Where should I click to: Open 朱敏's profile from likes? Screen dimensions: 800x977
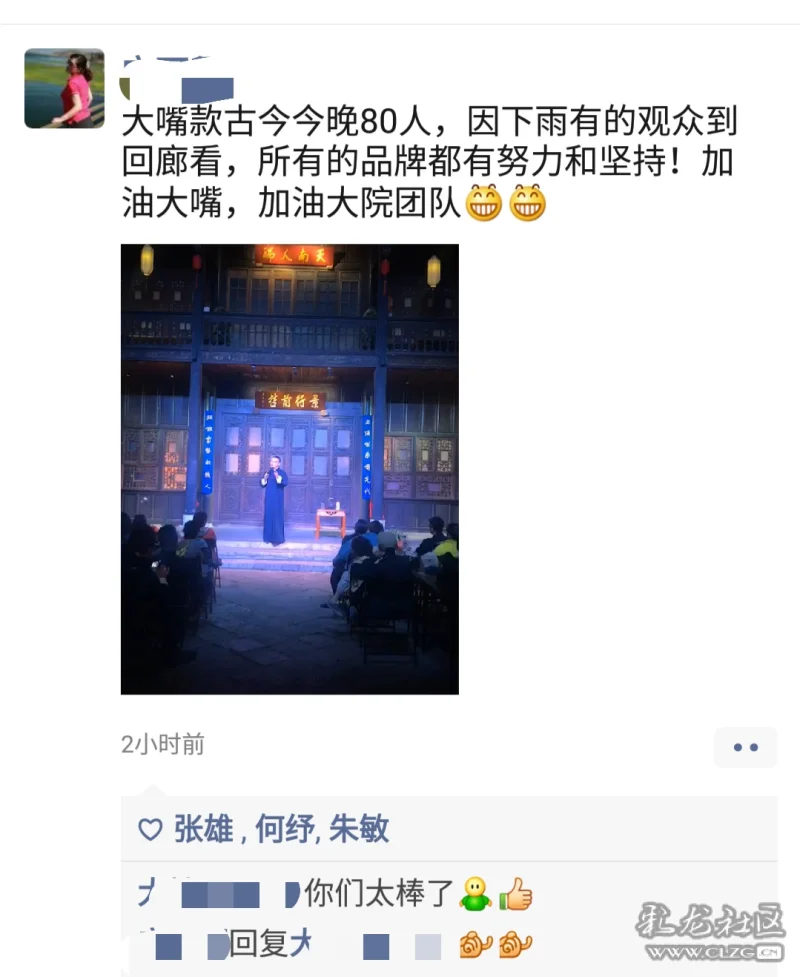click(x=359, y=829)
